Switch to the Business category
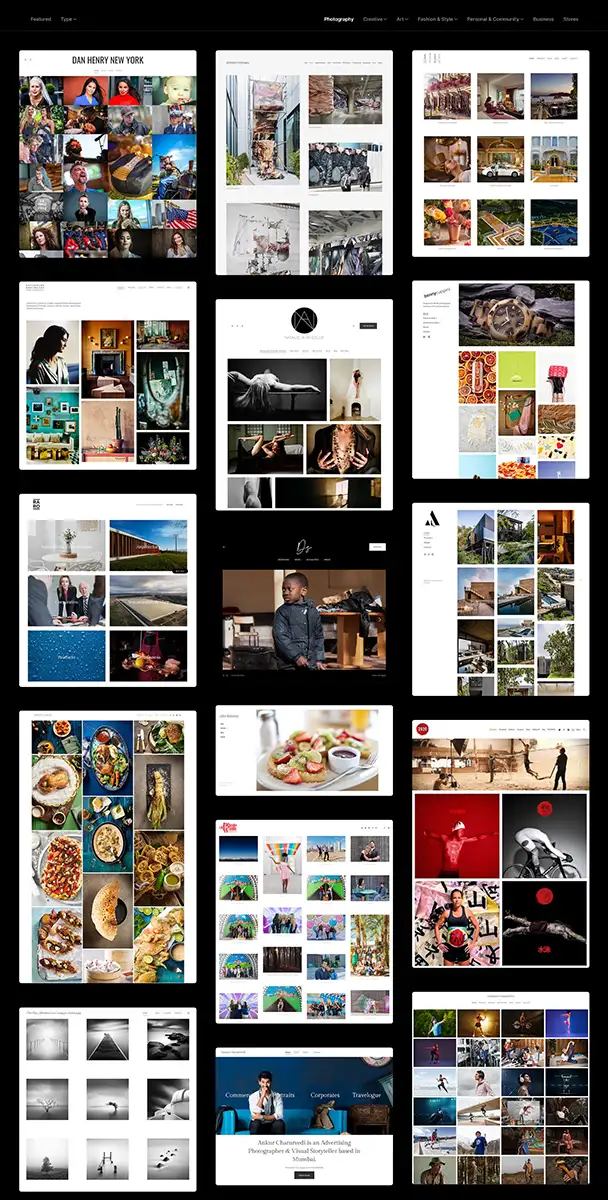This screenshot has height=1200, width=608. pyautogui.click(x=543, y=19)
